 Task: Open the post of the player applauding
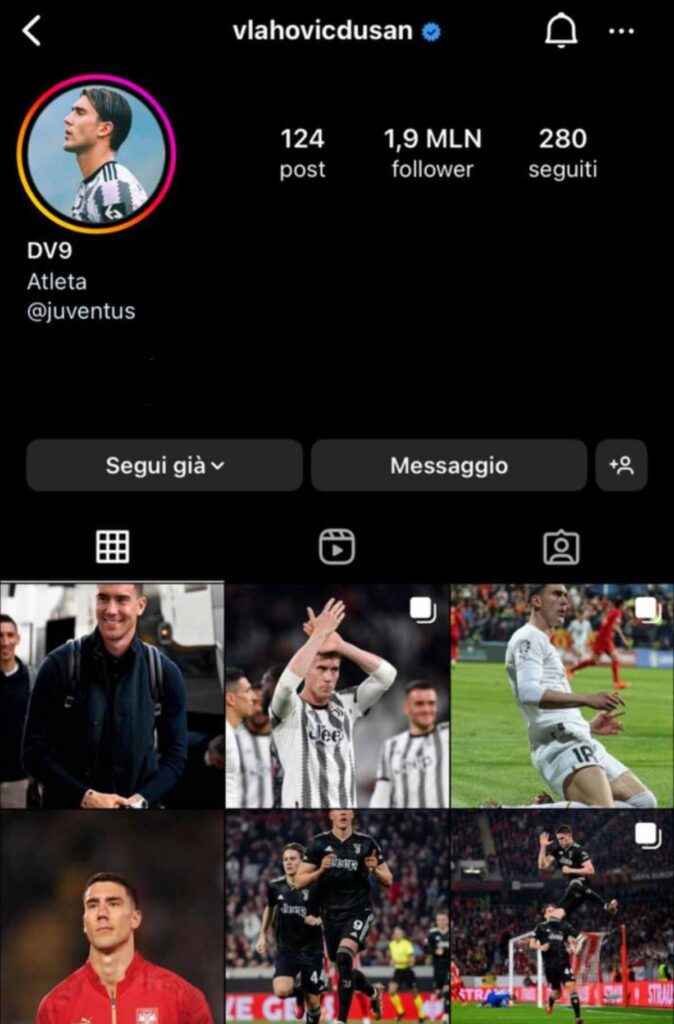click(x=337, y=696)
